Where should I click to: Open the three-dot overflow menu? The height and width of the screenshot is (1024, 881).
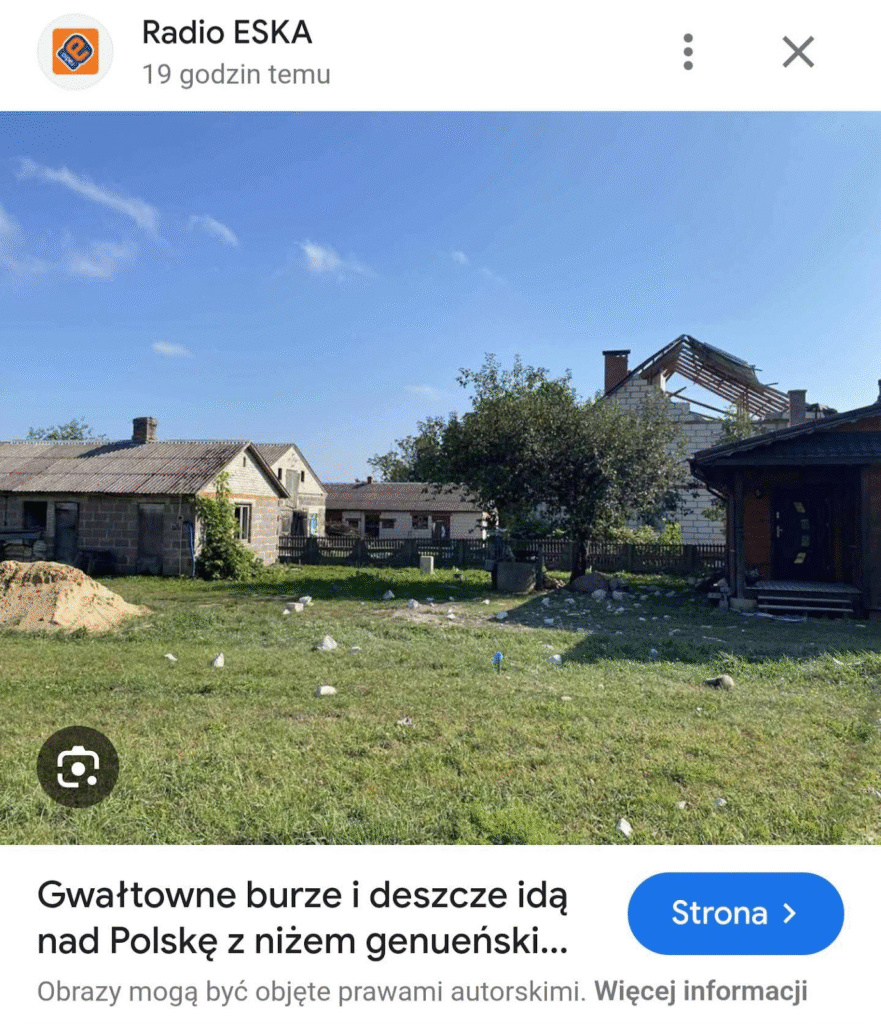tap(688, 51)
